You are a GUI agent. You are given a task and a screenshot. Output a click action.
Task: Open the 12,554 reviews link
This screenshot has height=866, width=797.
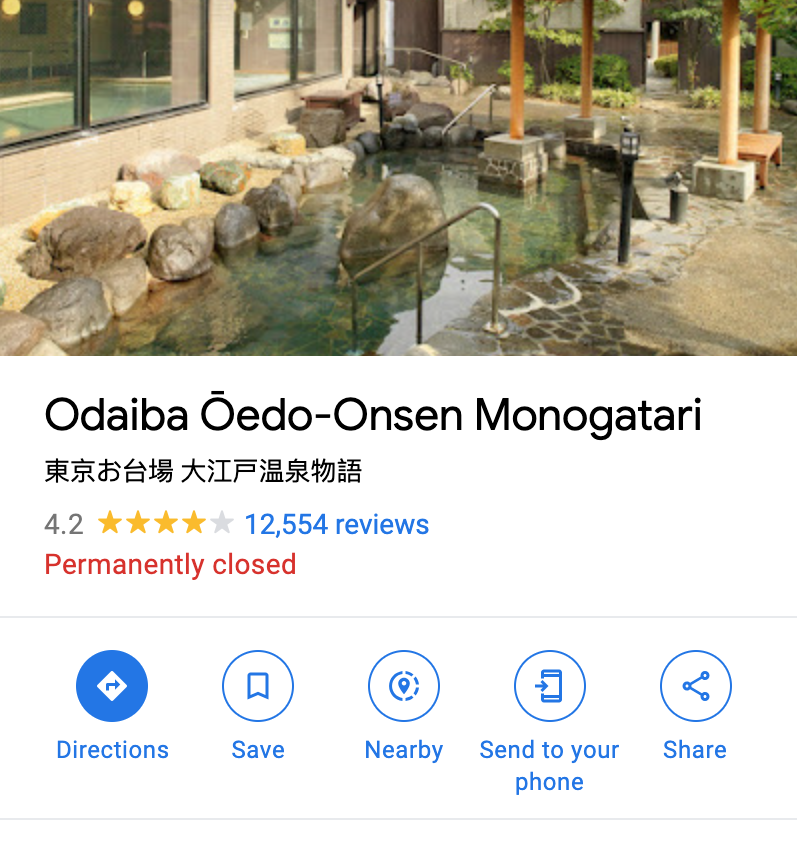[x=337, y=524]
